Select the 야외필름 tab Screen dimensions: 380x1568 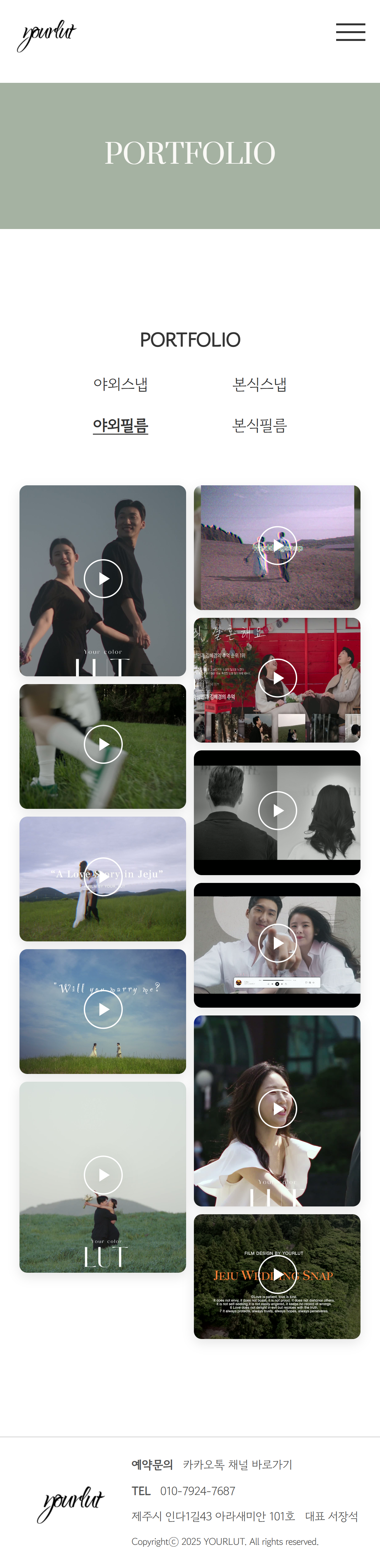(x=120, y=426)
